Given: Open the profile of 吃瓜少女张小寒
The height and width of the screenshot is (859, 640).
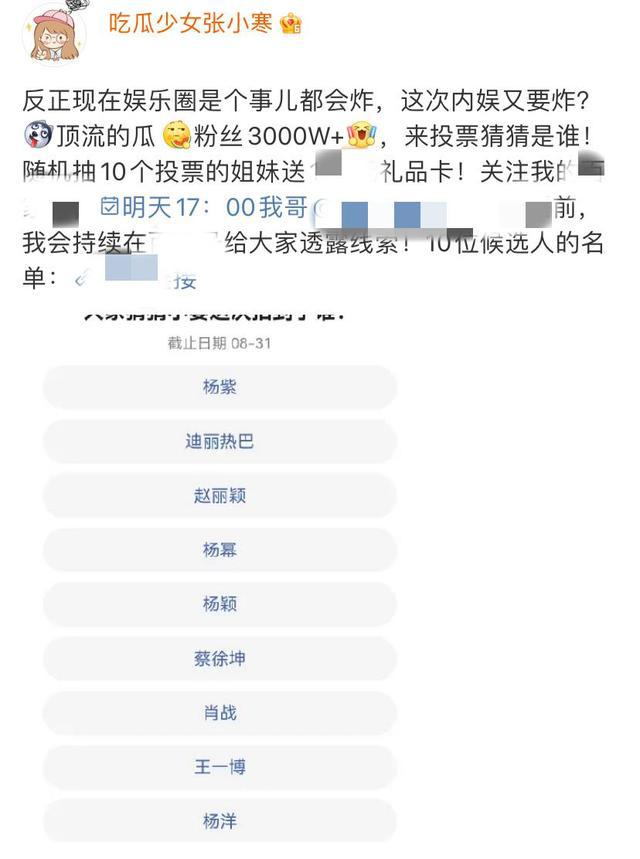Looking at the screenshot, I should tap(190, 24).
